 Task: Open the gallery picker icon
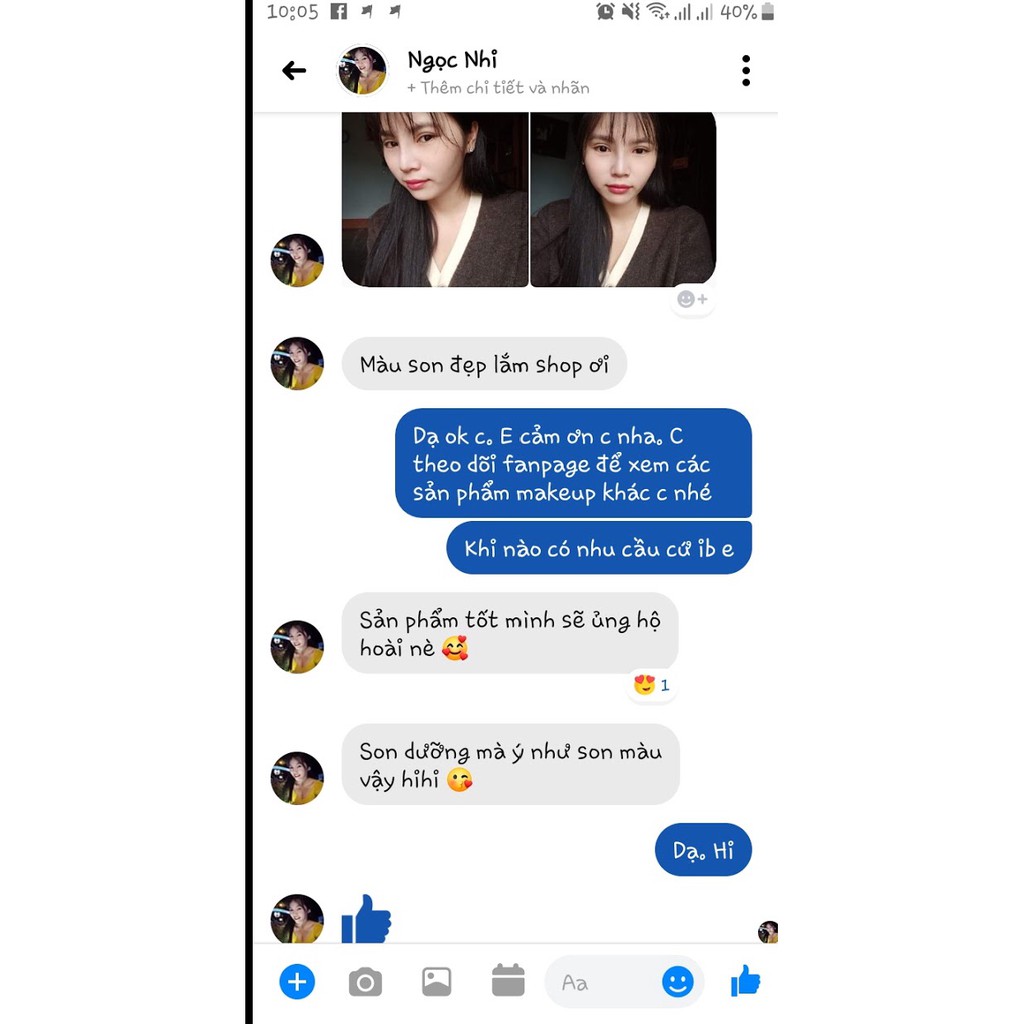point(437,982)
